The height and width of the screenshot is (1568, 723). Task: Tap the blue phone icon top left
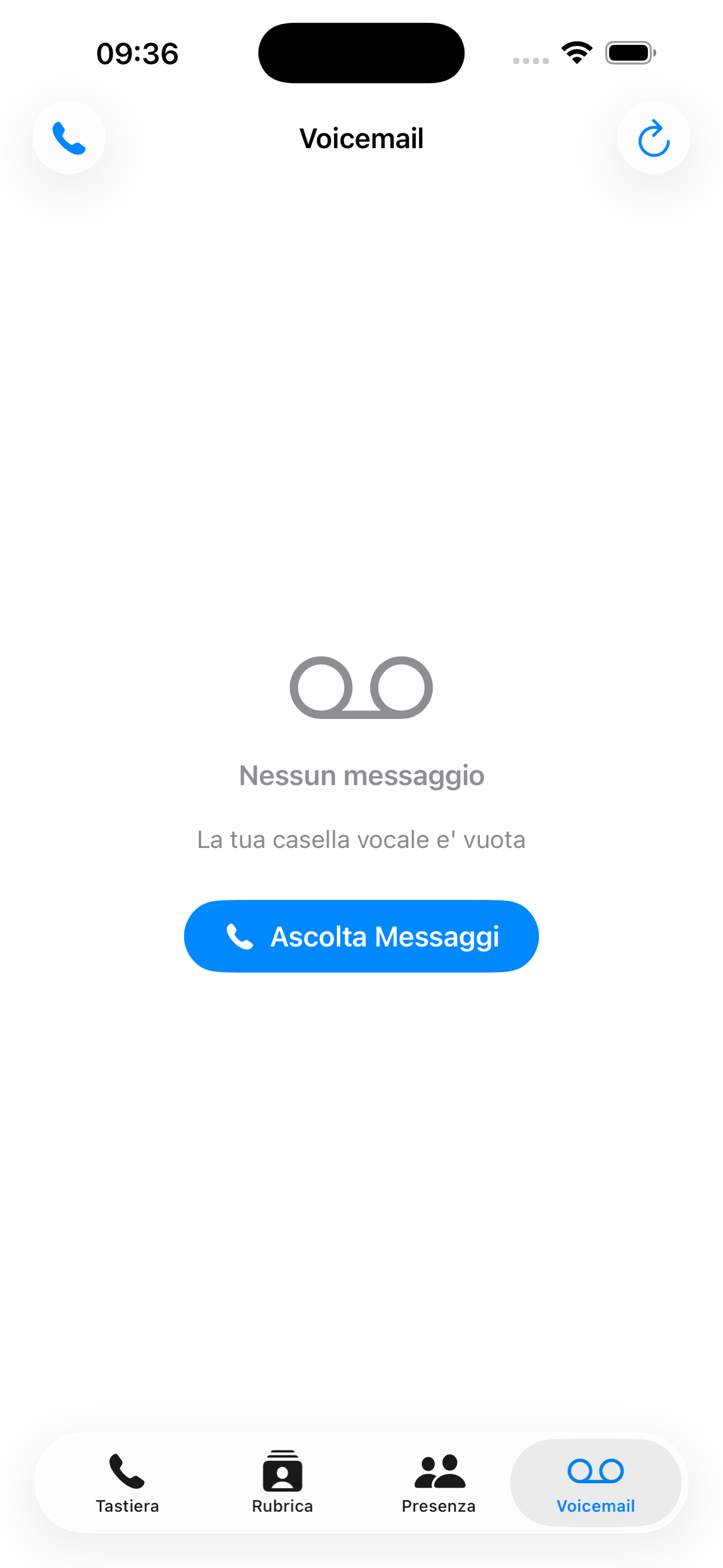tap(69, 138)
